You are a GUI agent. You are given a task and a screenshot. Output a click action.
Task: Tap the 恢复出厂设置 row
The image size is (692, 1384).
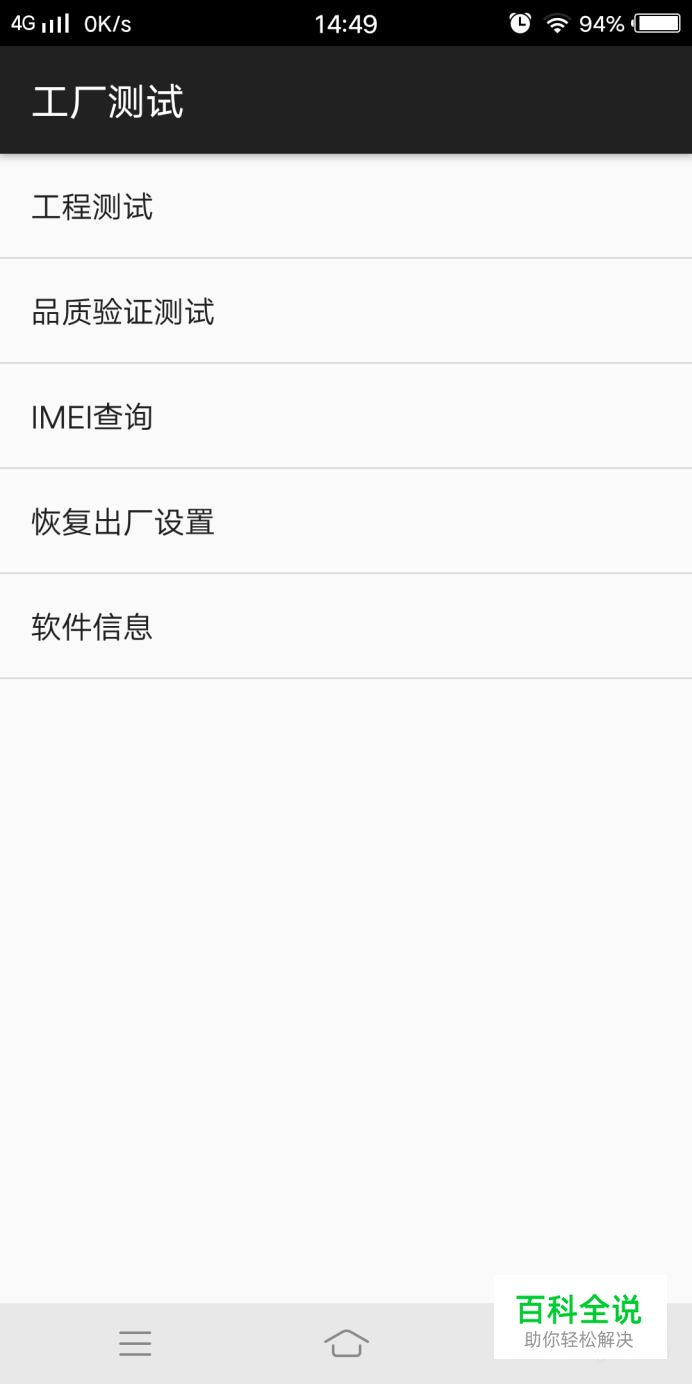tap(346, 521)
